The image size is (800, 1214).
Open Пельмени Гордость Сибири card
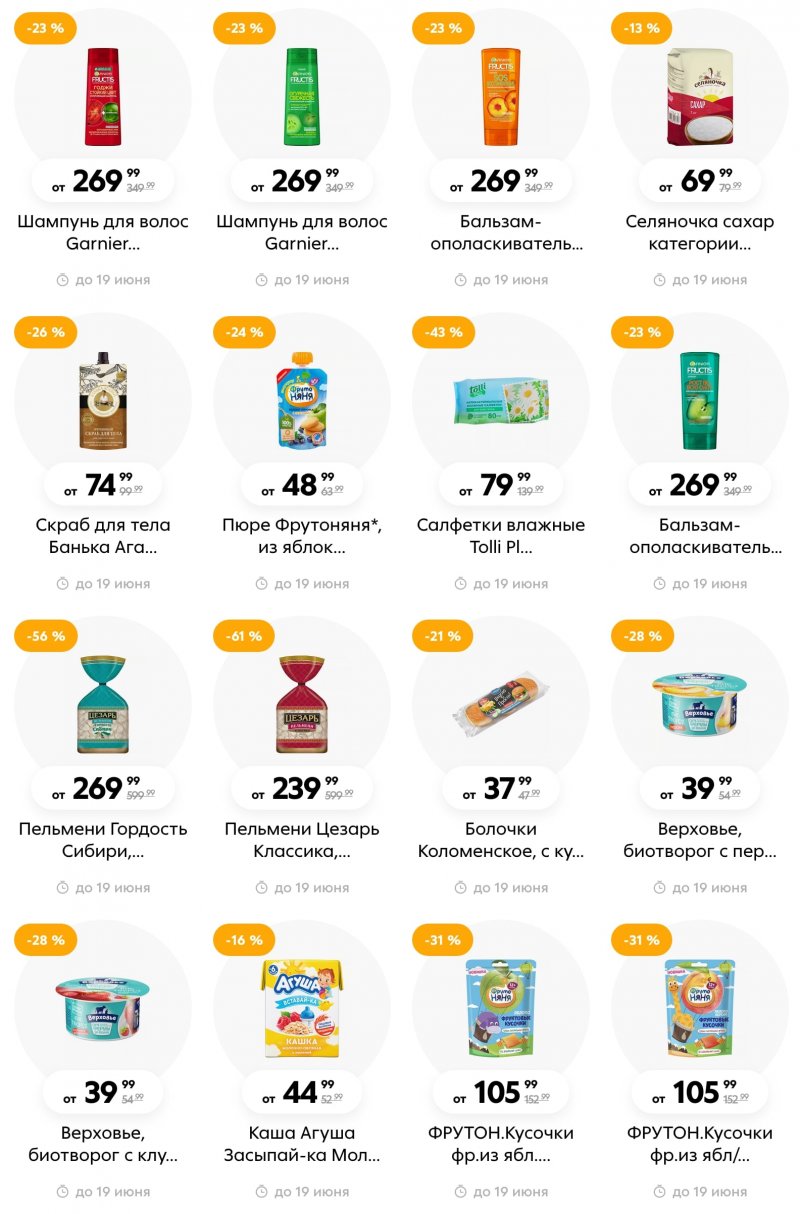tap(103, 705)
